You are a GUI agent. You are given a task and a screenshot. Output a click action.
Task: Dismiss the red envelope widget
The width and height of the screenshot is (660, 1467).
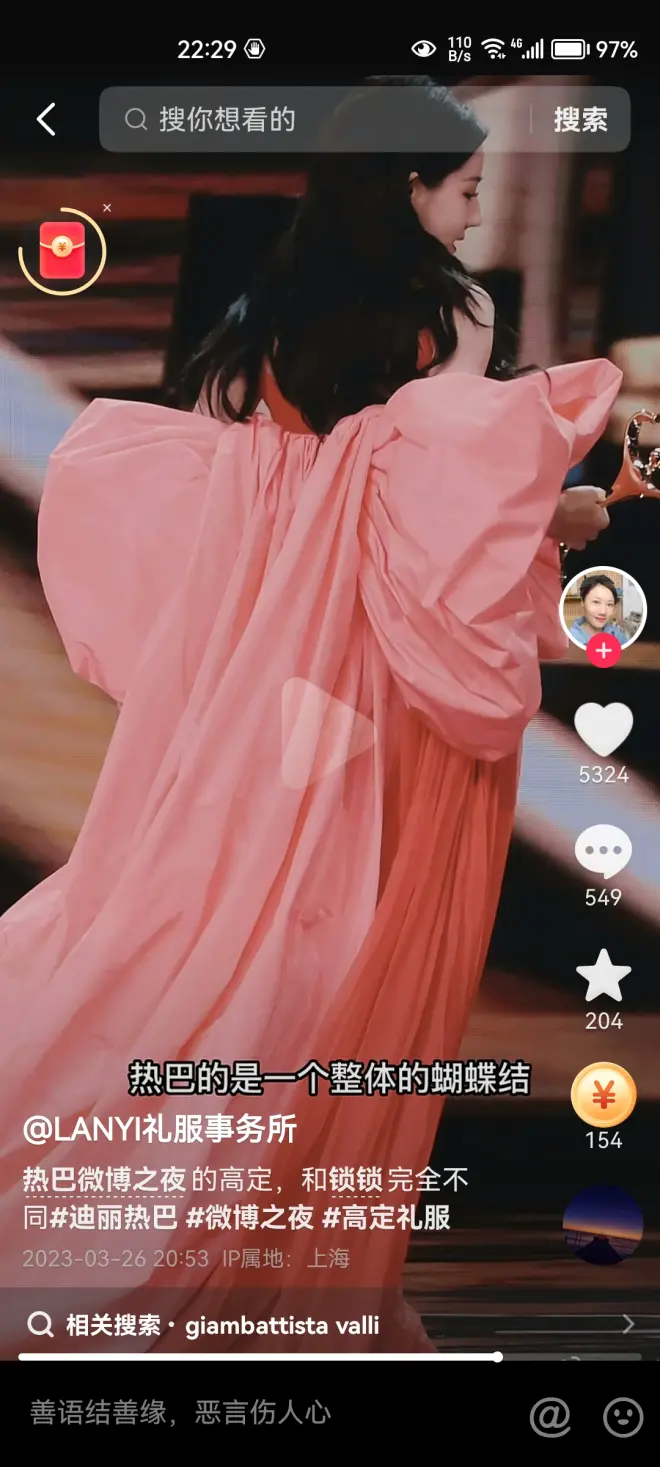(107, 208)
